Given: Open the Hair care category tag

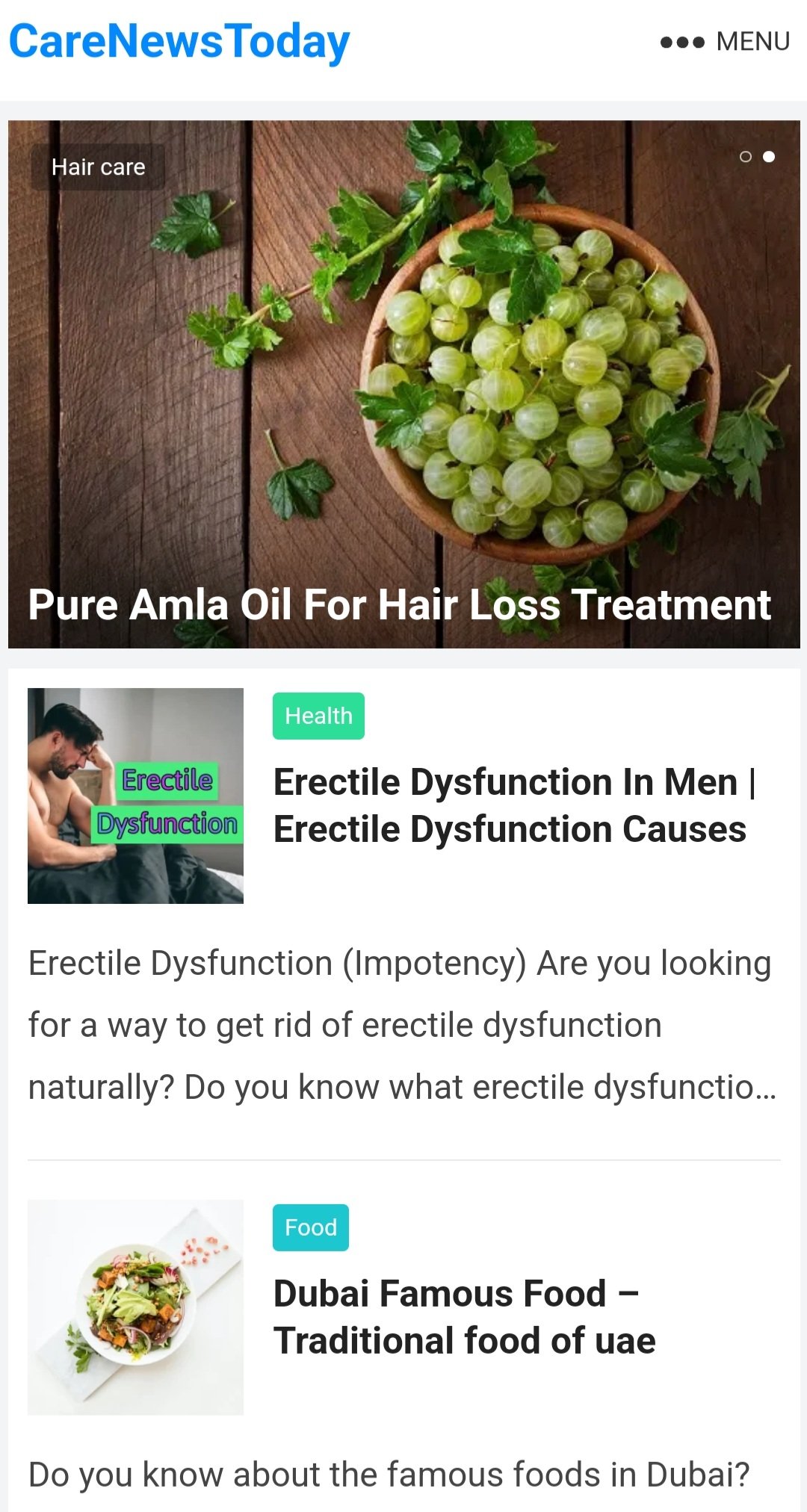Looking at the screenshot, I should 98,167.
